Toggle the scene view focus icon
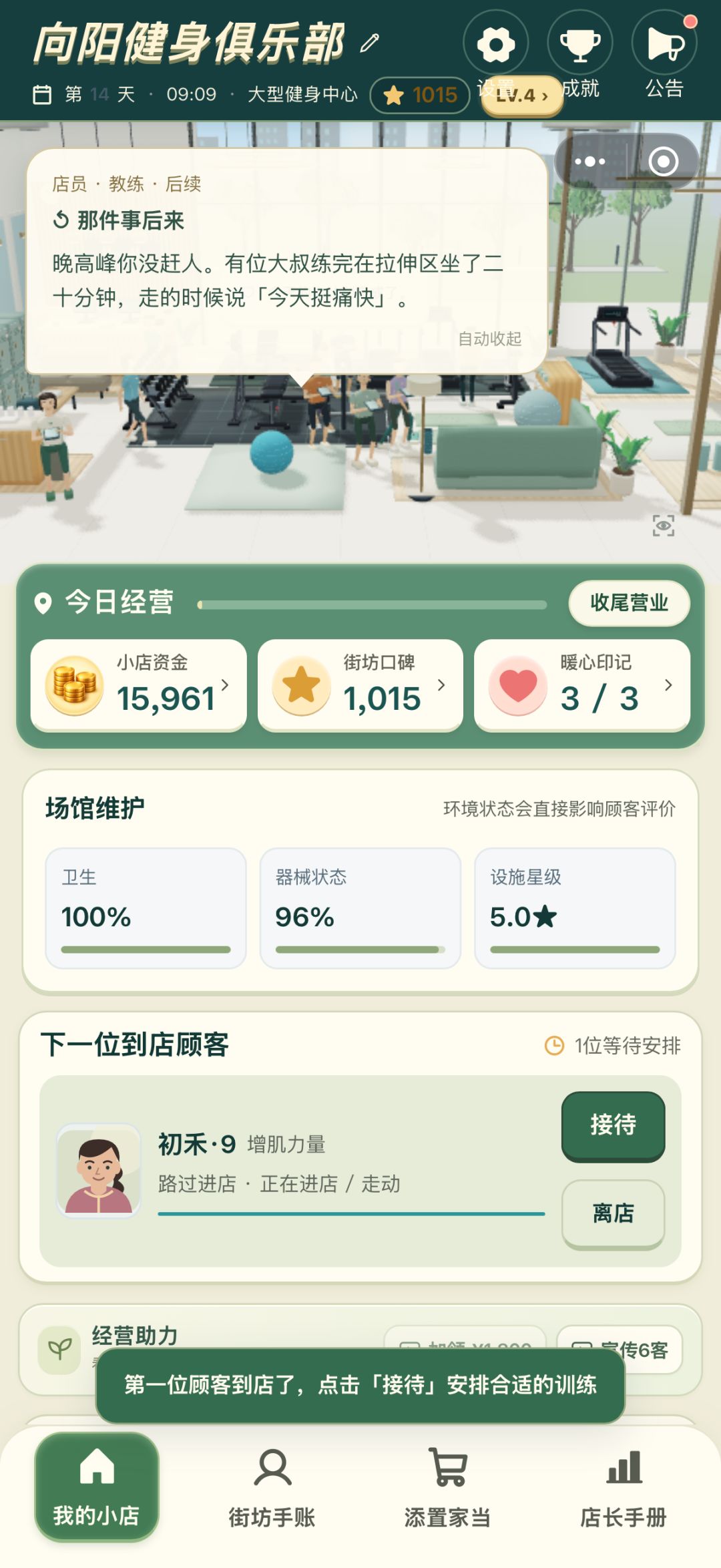The width and height of the screenshot is (721, 1568). pos(663,526)
